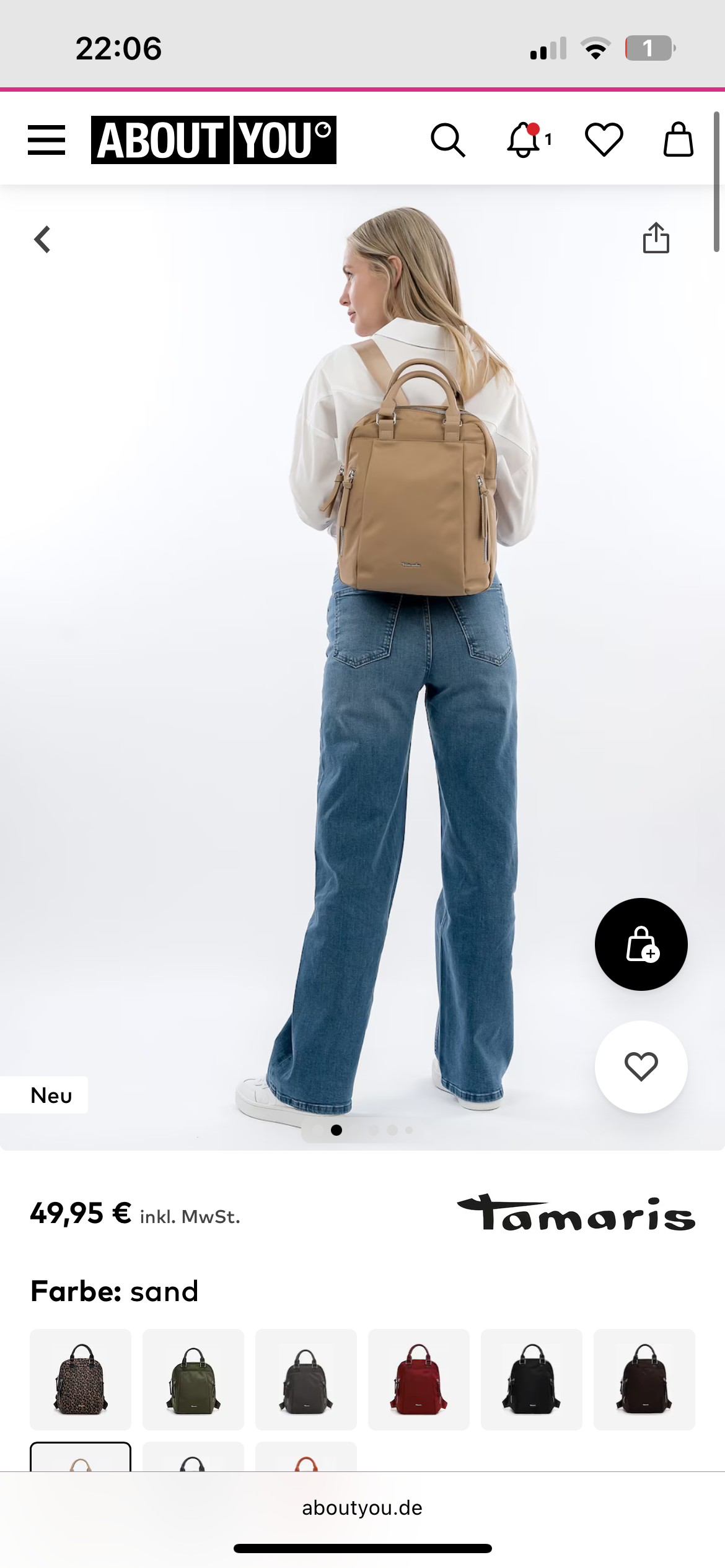Go back to the previous page
The height and width of the screenshot is (1568, 725).
point(42,239)
